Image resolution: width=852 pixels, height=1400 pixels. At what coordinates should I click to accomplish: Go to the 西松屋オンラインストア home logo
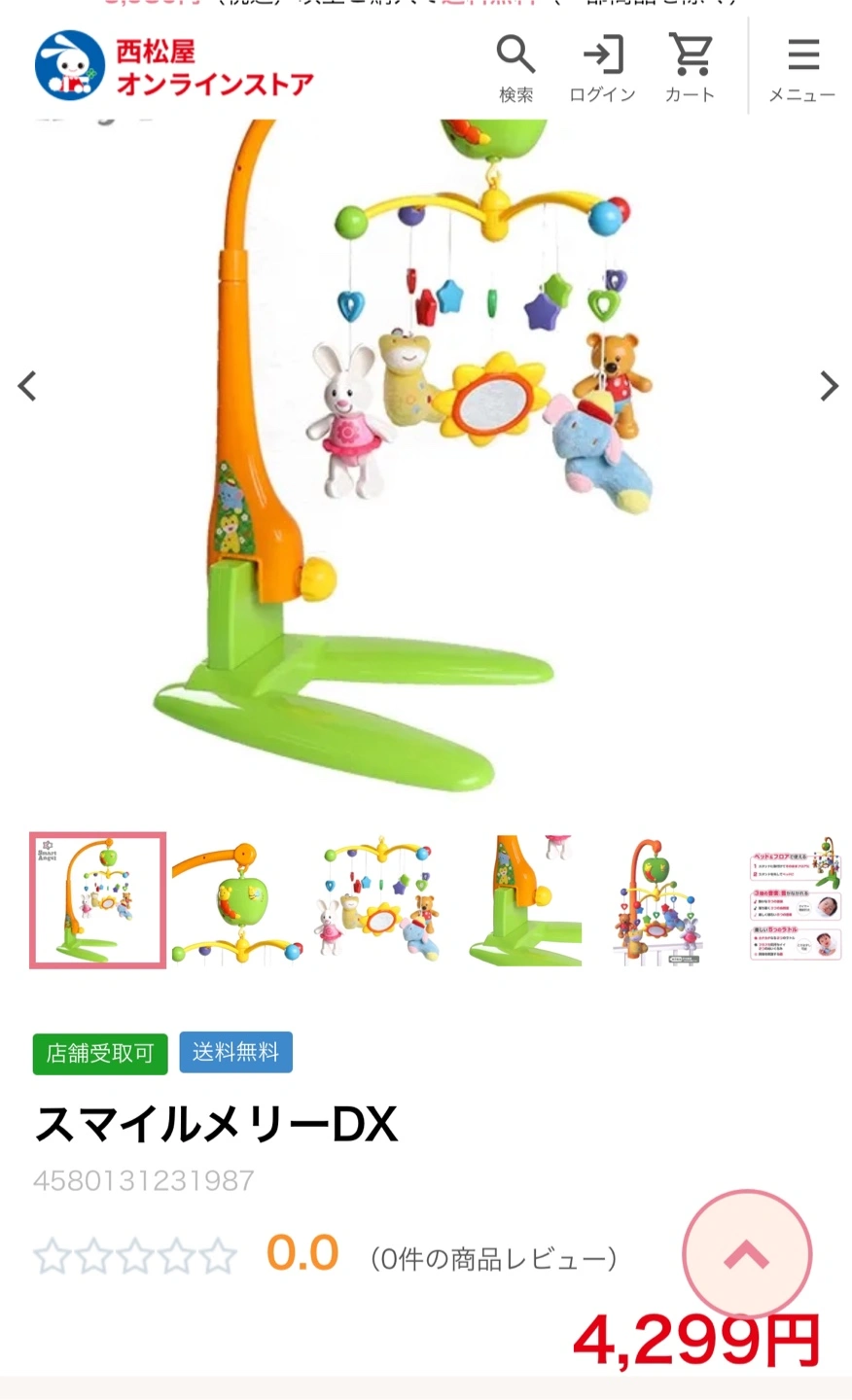click(174, 67)
